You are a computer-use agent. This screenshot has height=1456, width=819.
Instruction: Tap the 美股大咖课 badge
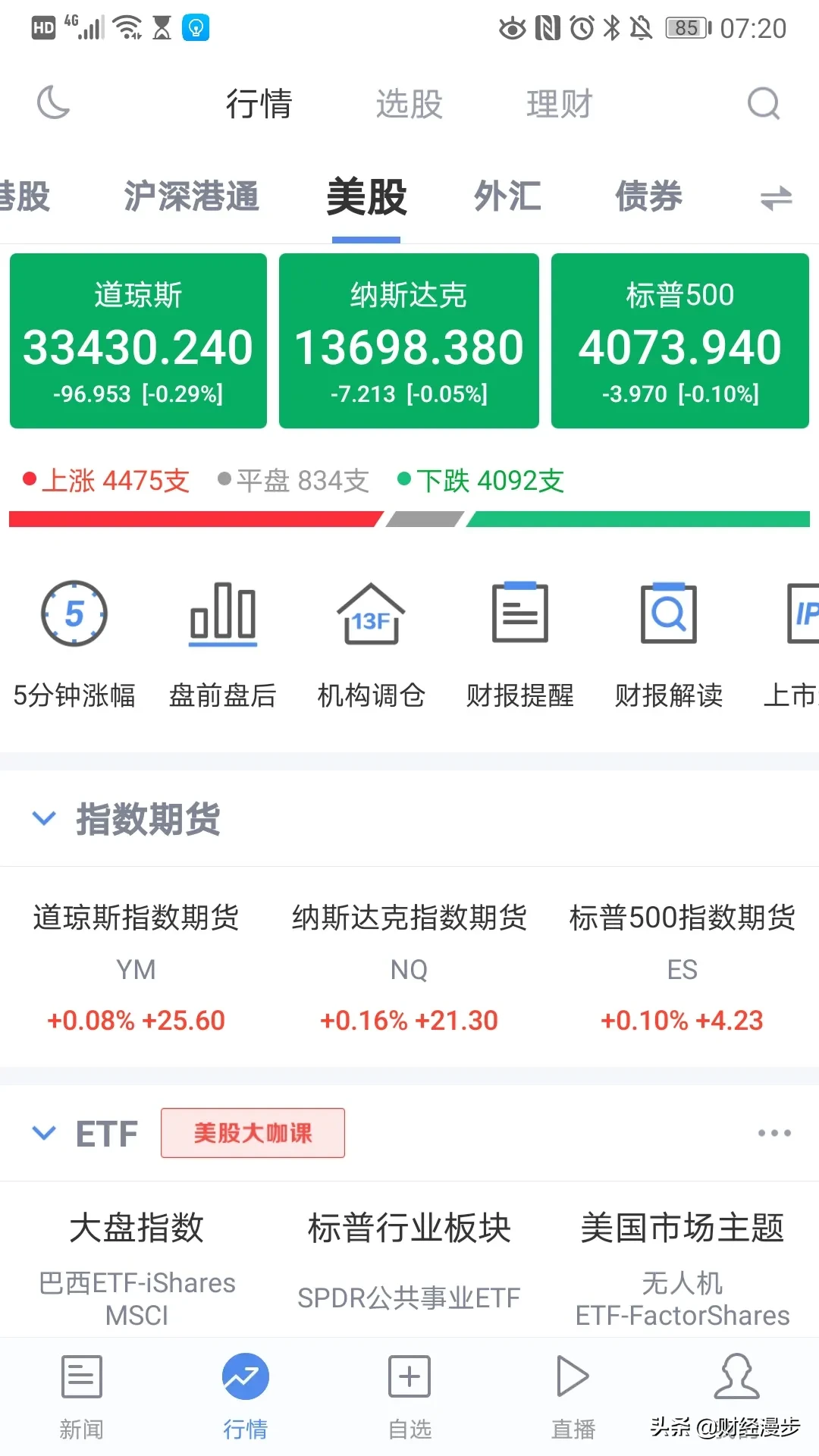253,1133
